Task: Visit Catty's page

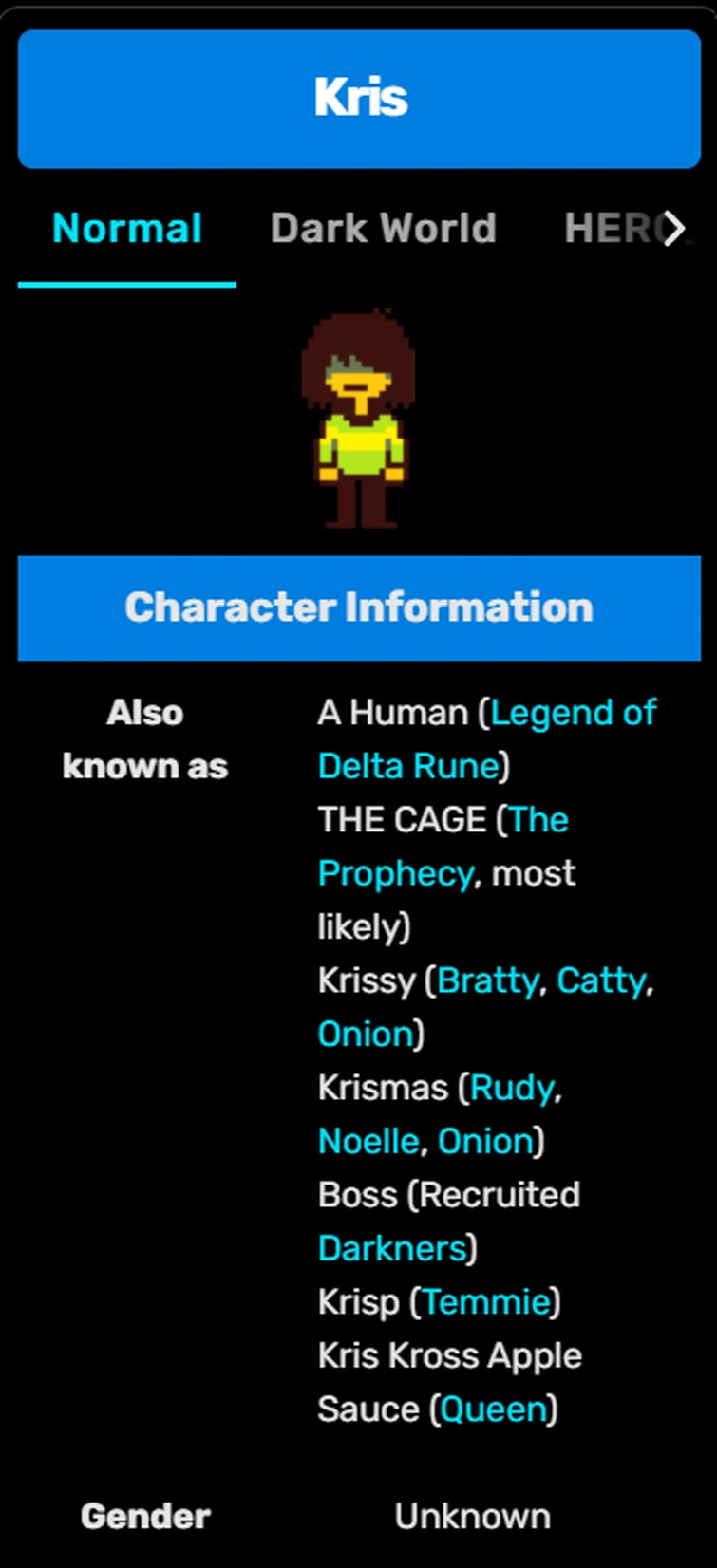Action: point(600,980)
